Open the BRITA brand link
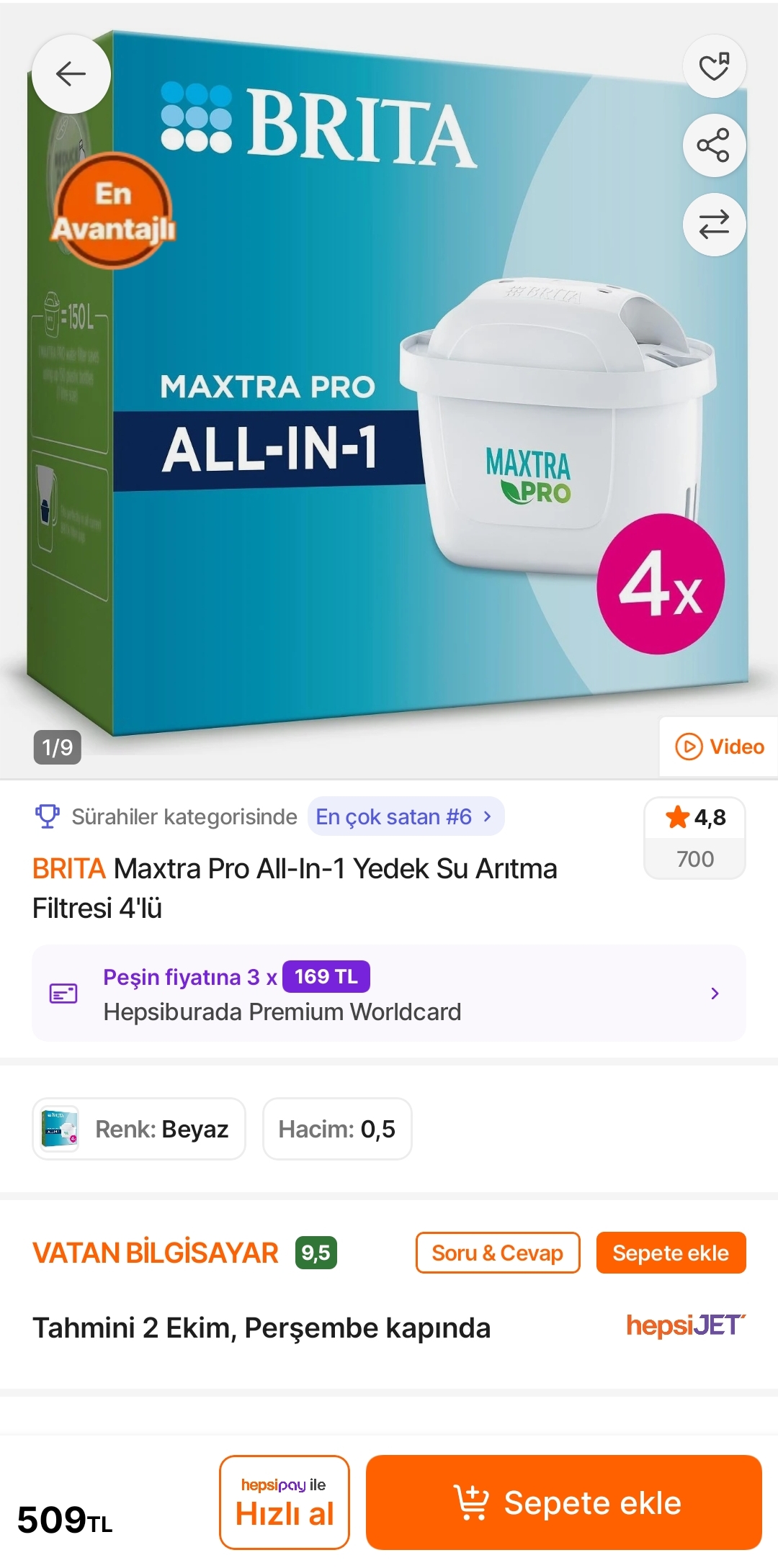The image size is (778, 1568). pos(69,869)
